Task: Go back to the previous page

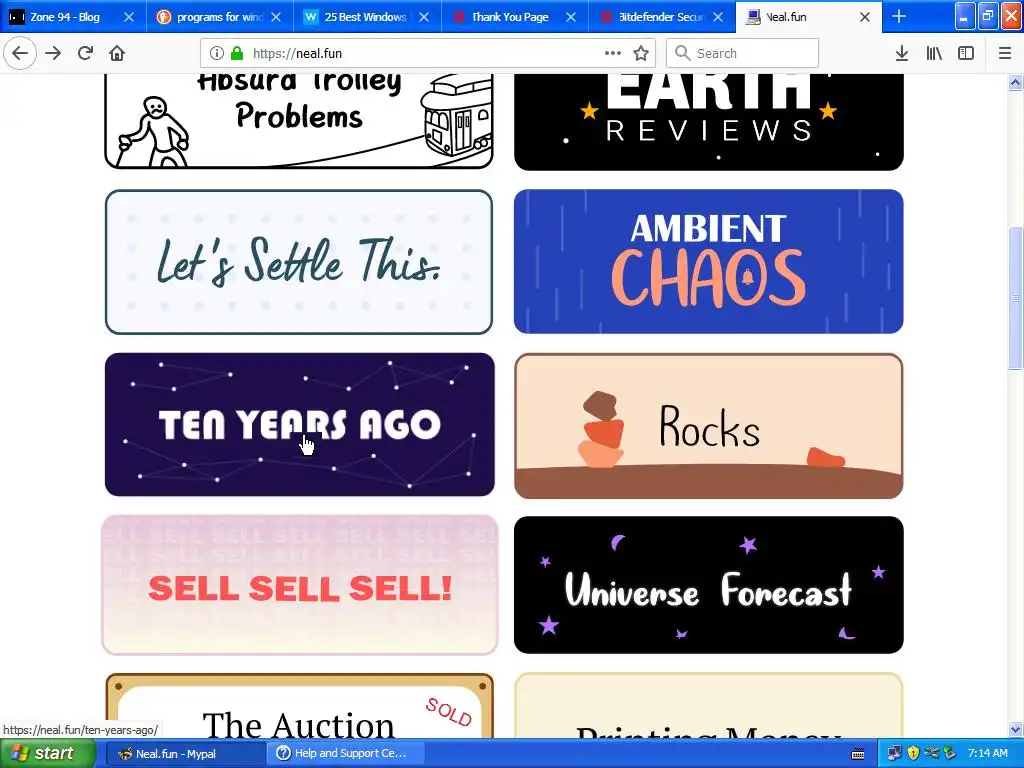Action: pyautogui.click(x=20, y=53)
